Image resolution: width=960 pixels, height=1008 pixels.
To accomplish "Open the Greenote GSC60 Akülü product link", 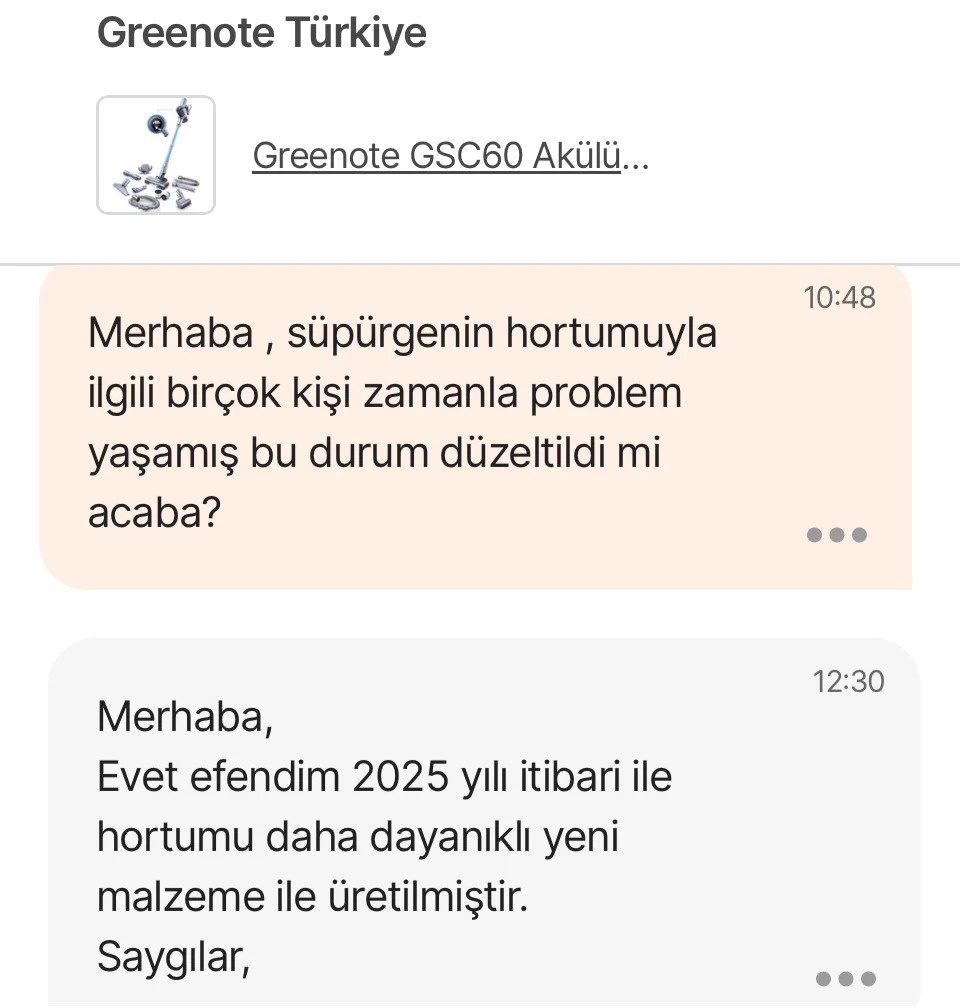I will pyautogui.click(x=450, y=156).
